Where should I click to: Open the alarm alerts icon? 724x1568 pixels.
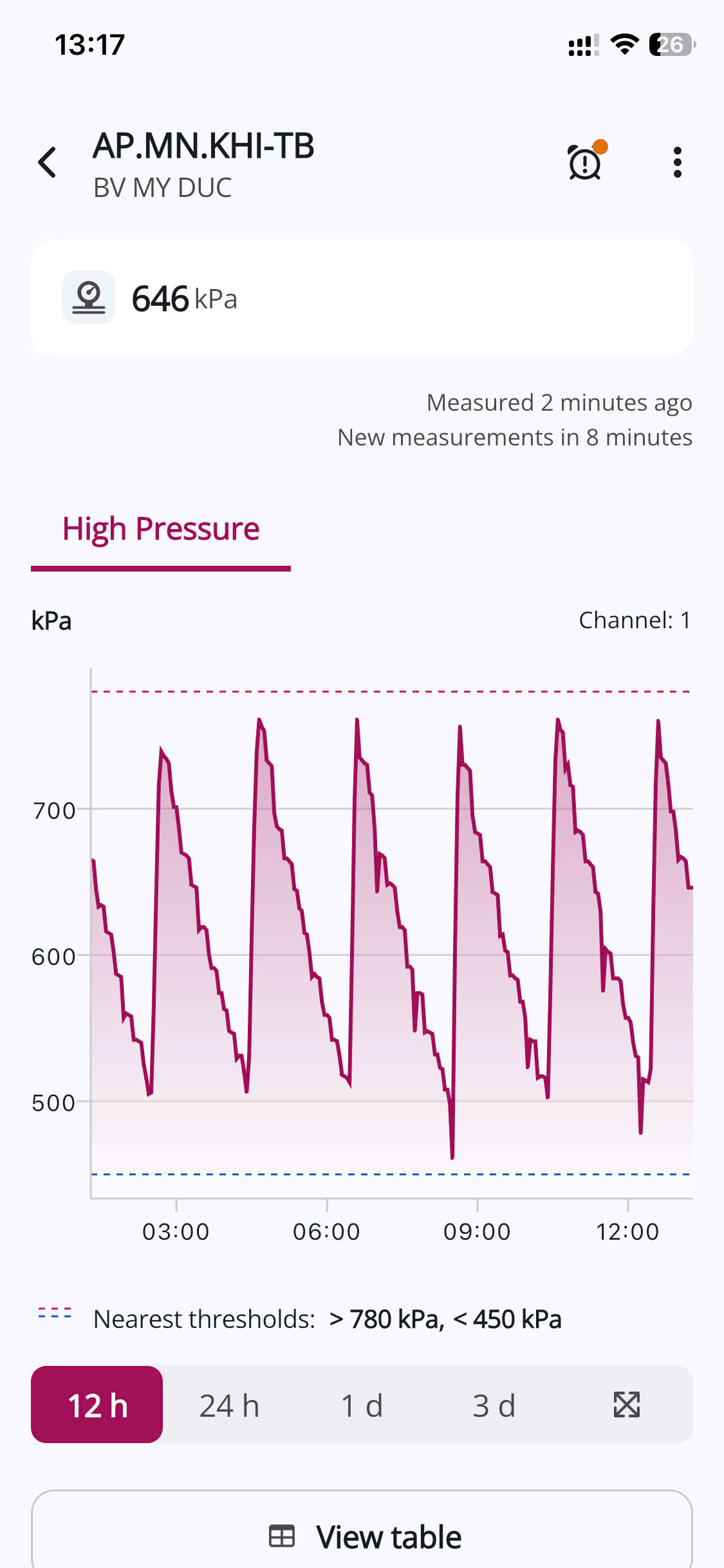point(585,162)
